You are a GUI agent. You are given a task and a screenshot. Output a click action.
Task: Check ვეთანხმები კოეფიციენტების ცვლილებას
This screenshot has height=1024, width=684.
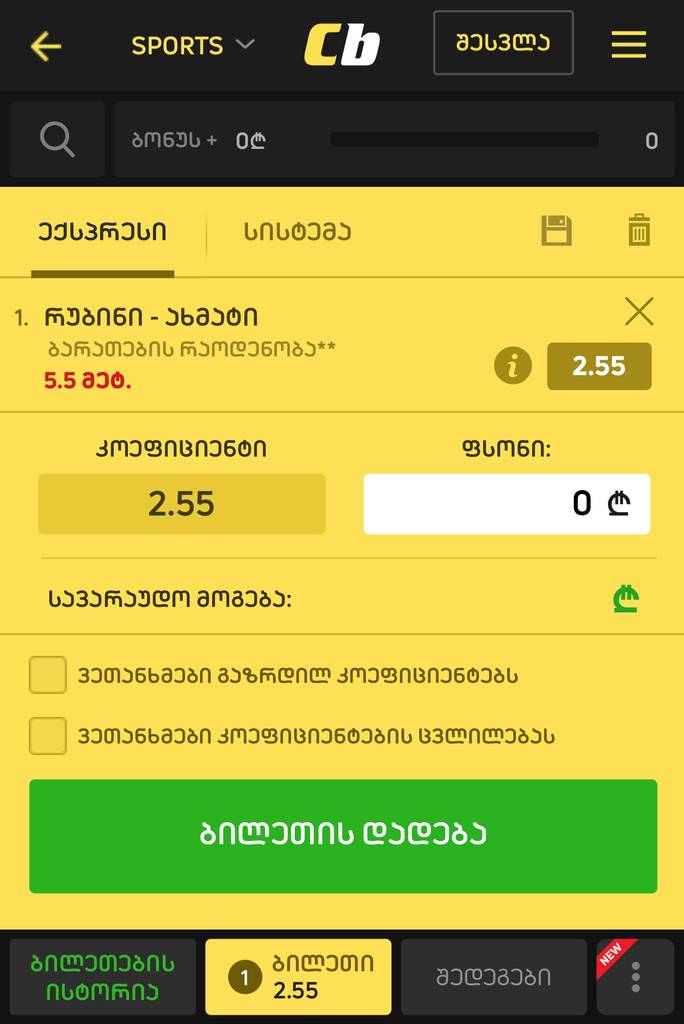pos(48,736)
